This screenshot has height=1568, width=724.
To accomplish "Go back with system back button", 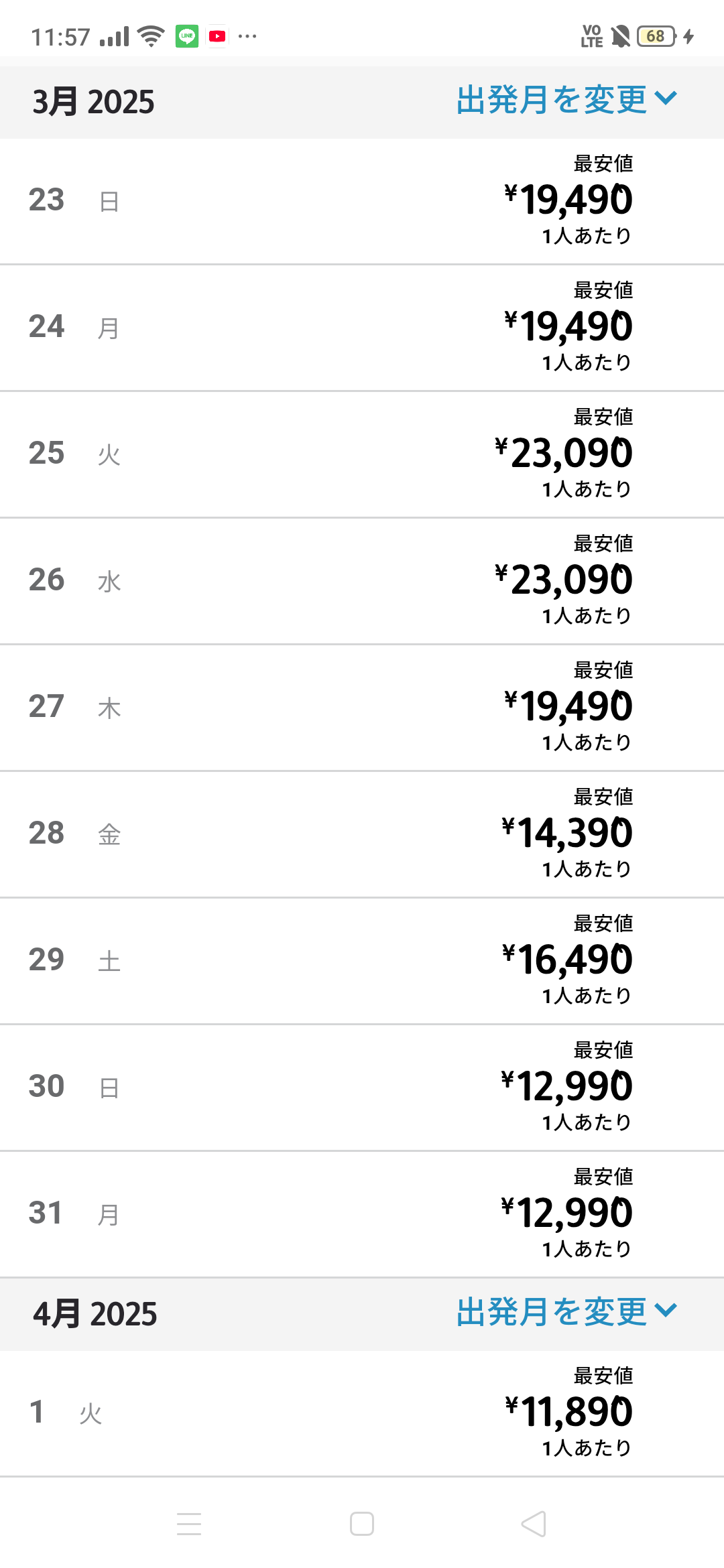I will [534, 1524].
